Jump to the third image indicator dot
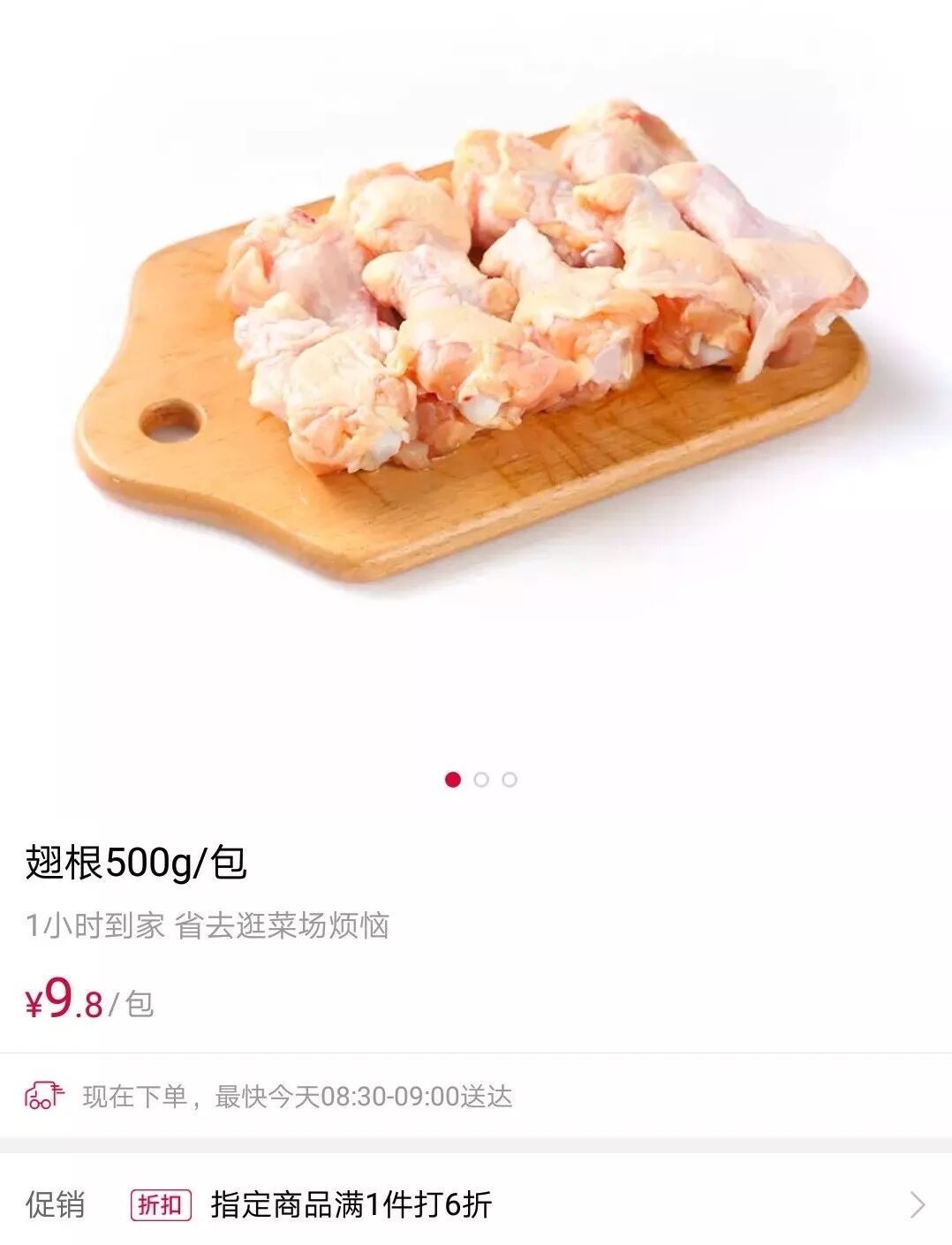This screenshot has height=1245, width=952. coord(510,780)
